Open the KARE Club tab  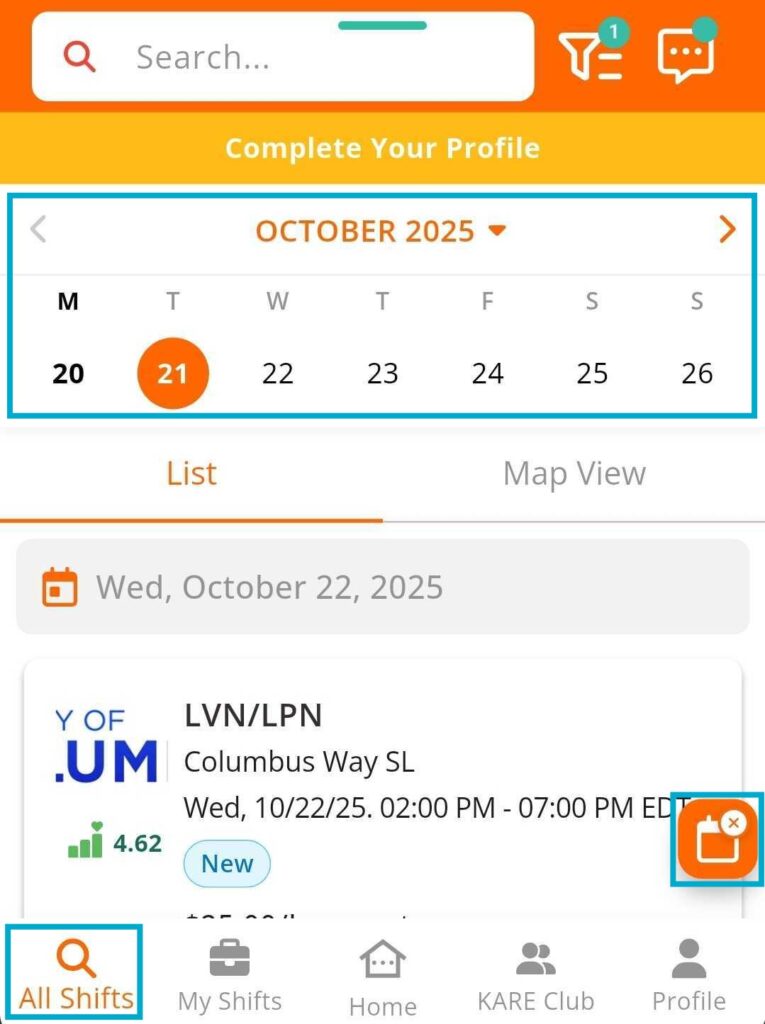(536, 975)
